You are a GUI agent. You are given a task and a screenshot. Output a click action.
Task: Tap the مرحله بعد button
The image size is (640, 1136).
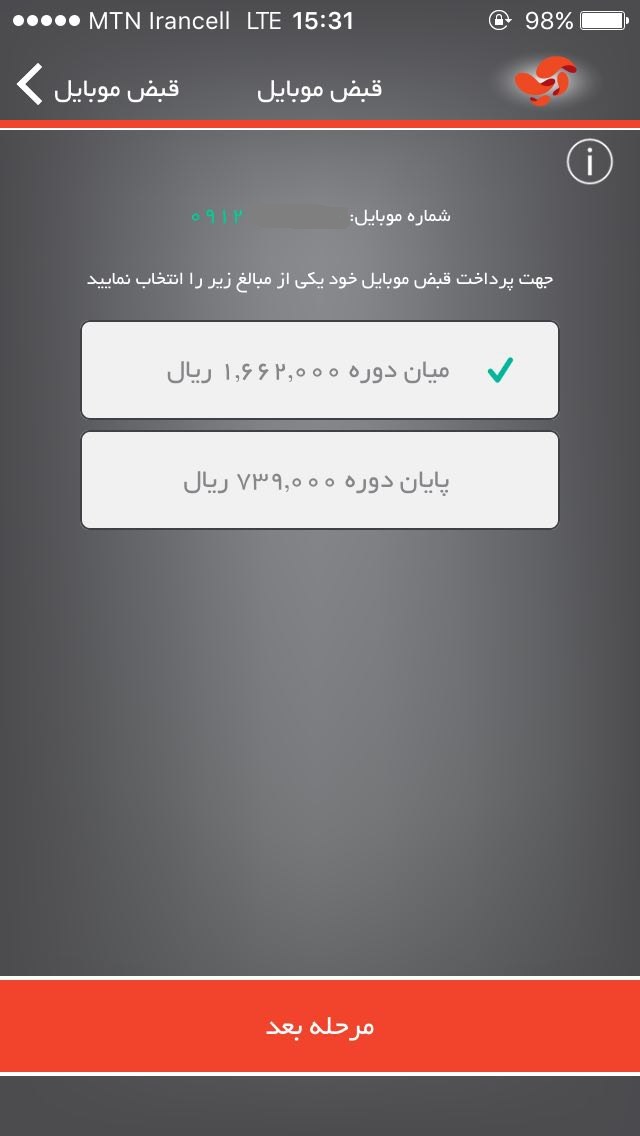coord(320,1026)
